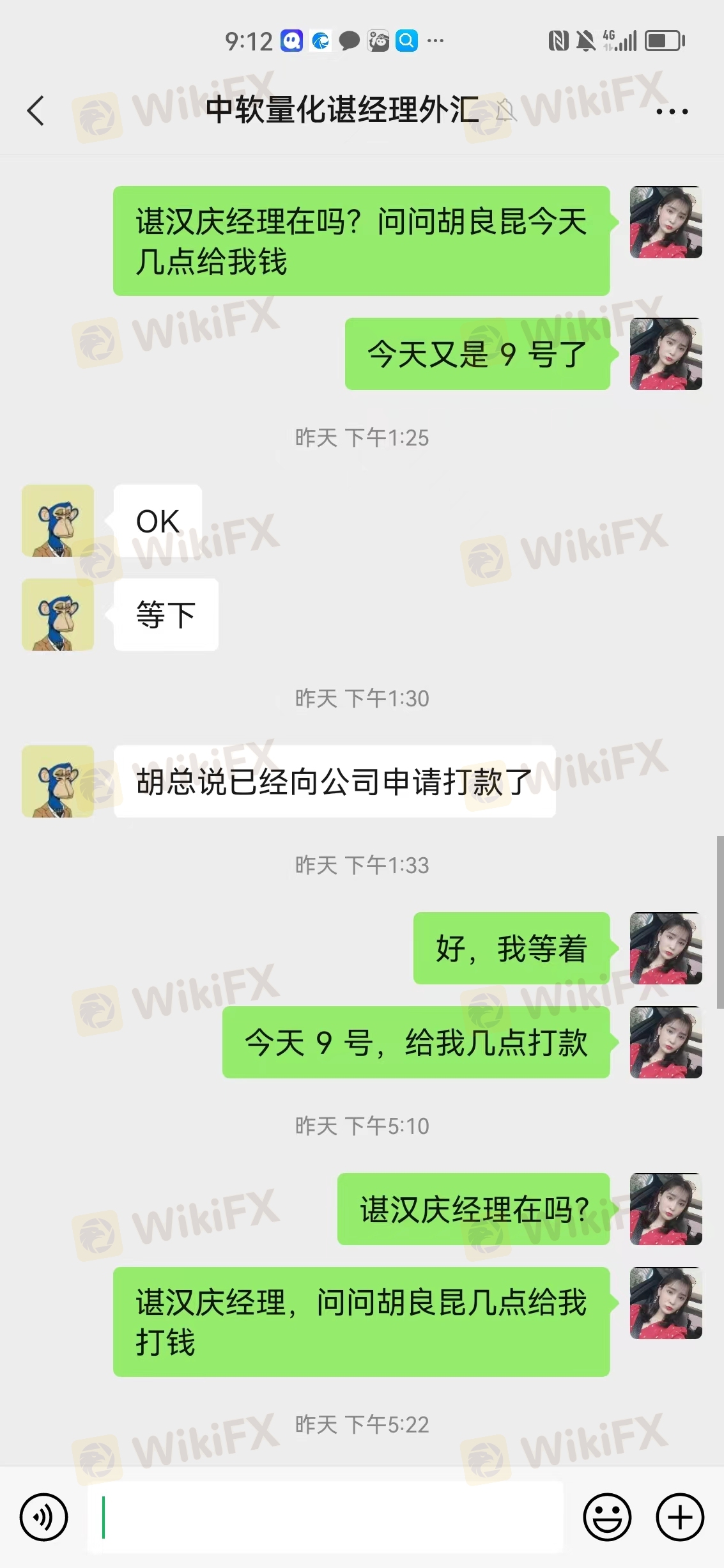Go back to the chat list
Screen dimensions: 724x1568
point(36,111)
